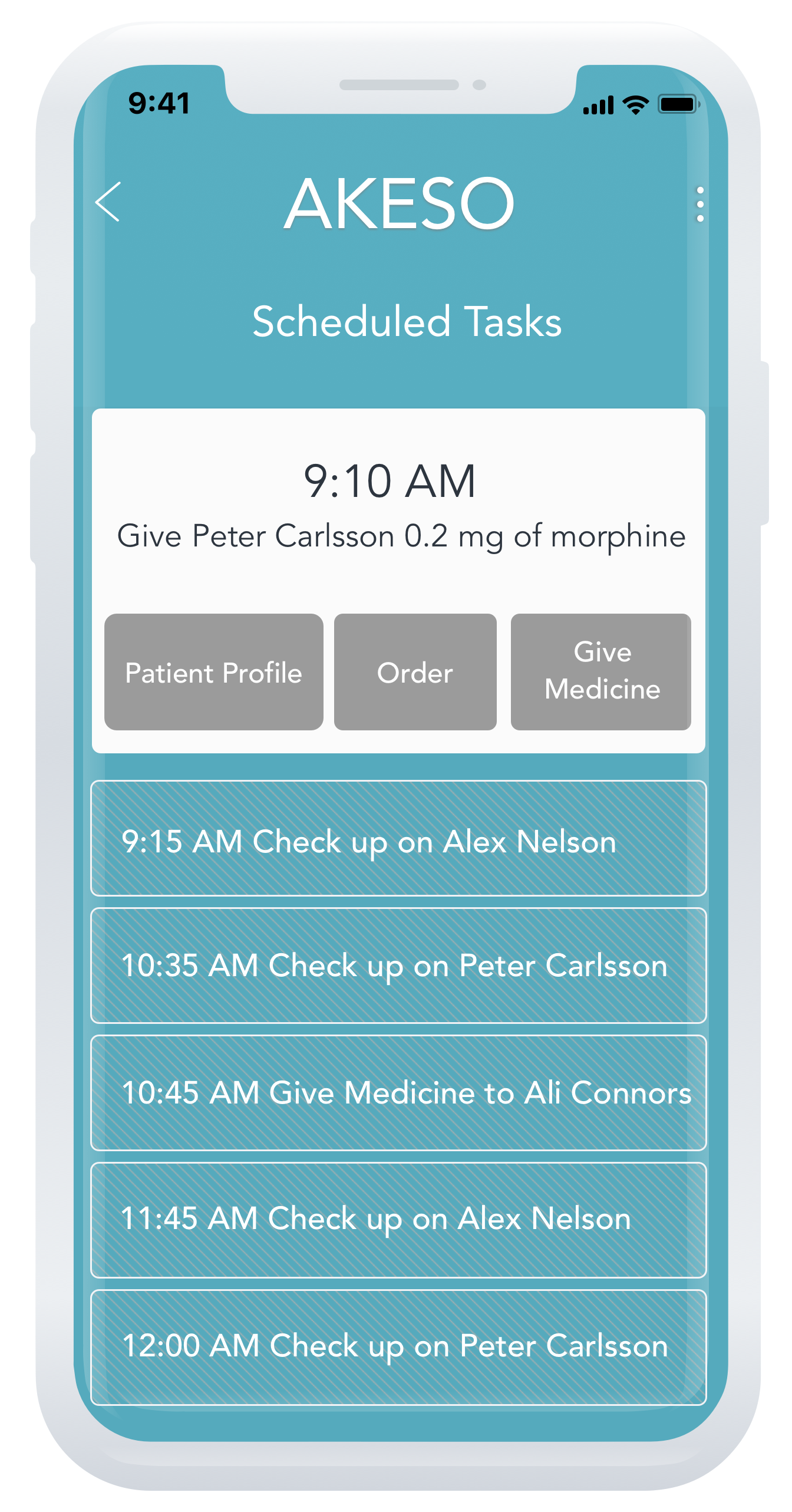The image size is (792, 1512).
Task: View the Order for the 9:10 AM task
Action: [x=415, y=672]
